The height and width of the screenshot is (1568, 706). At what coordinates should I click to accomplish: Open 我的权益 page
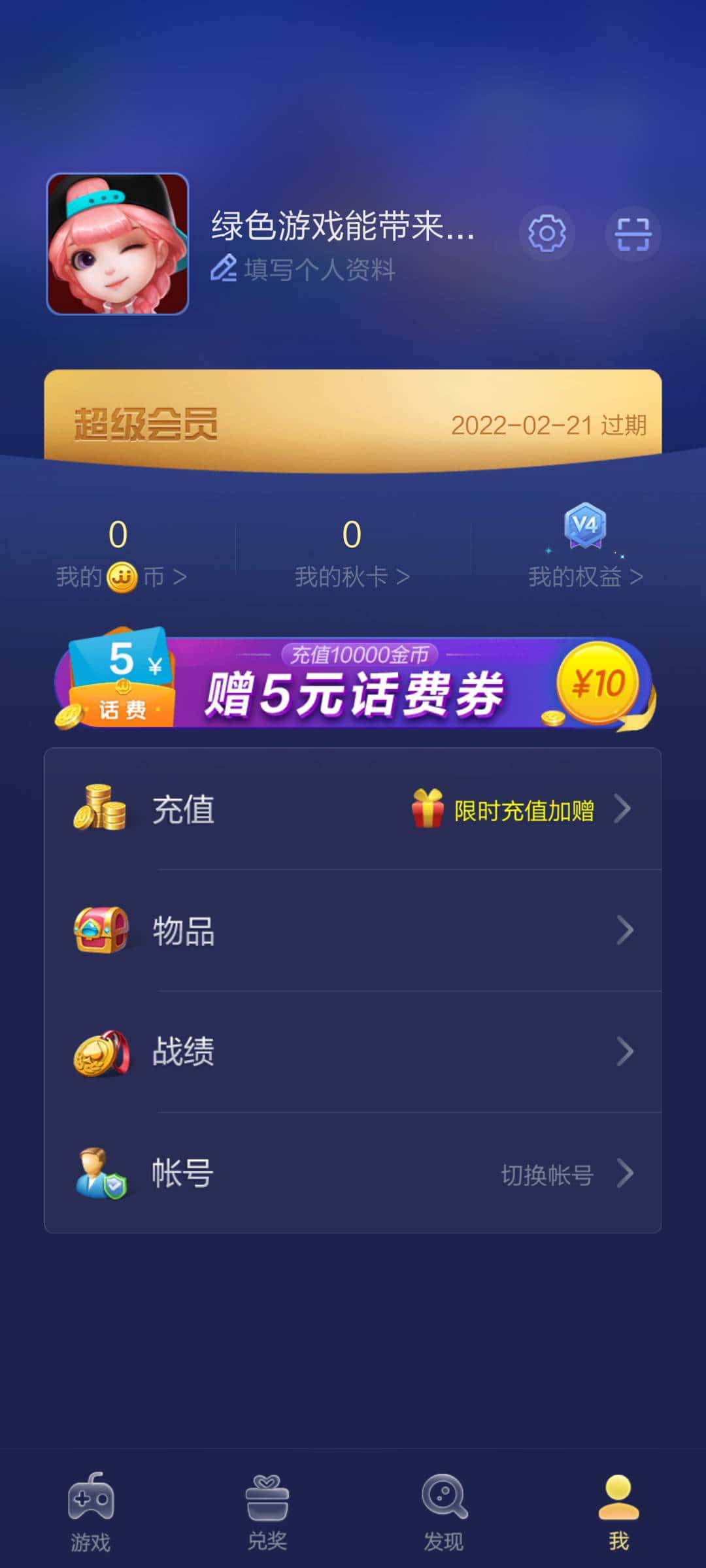point(584,576)
